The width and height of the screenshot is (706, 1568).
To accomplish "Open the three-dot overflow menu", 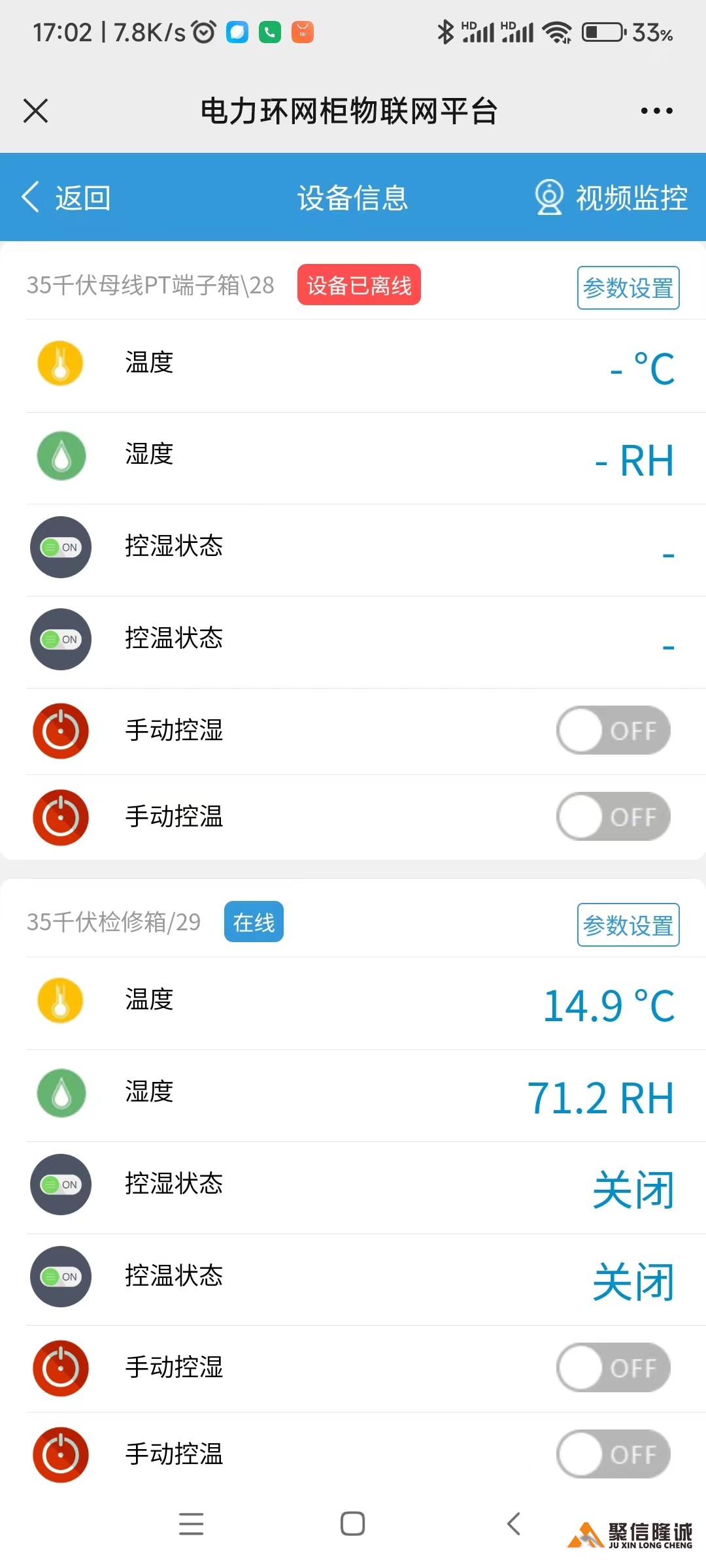I will [x=656, y=111].
